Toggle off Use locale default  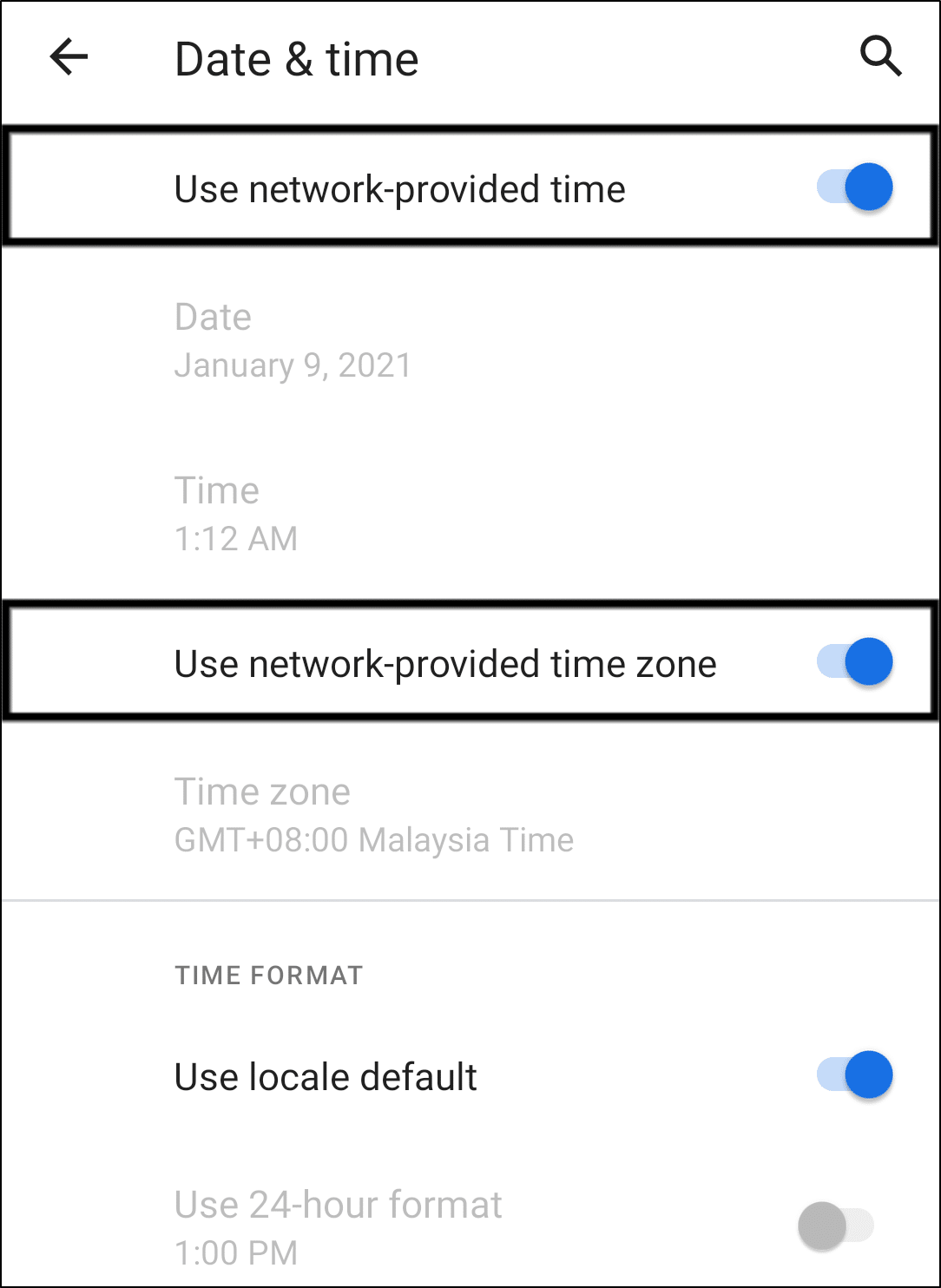(855, 1075)
